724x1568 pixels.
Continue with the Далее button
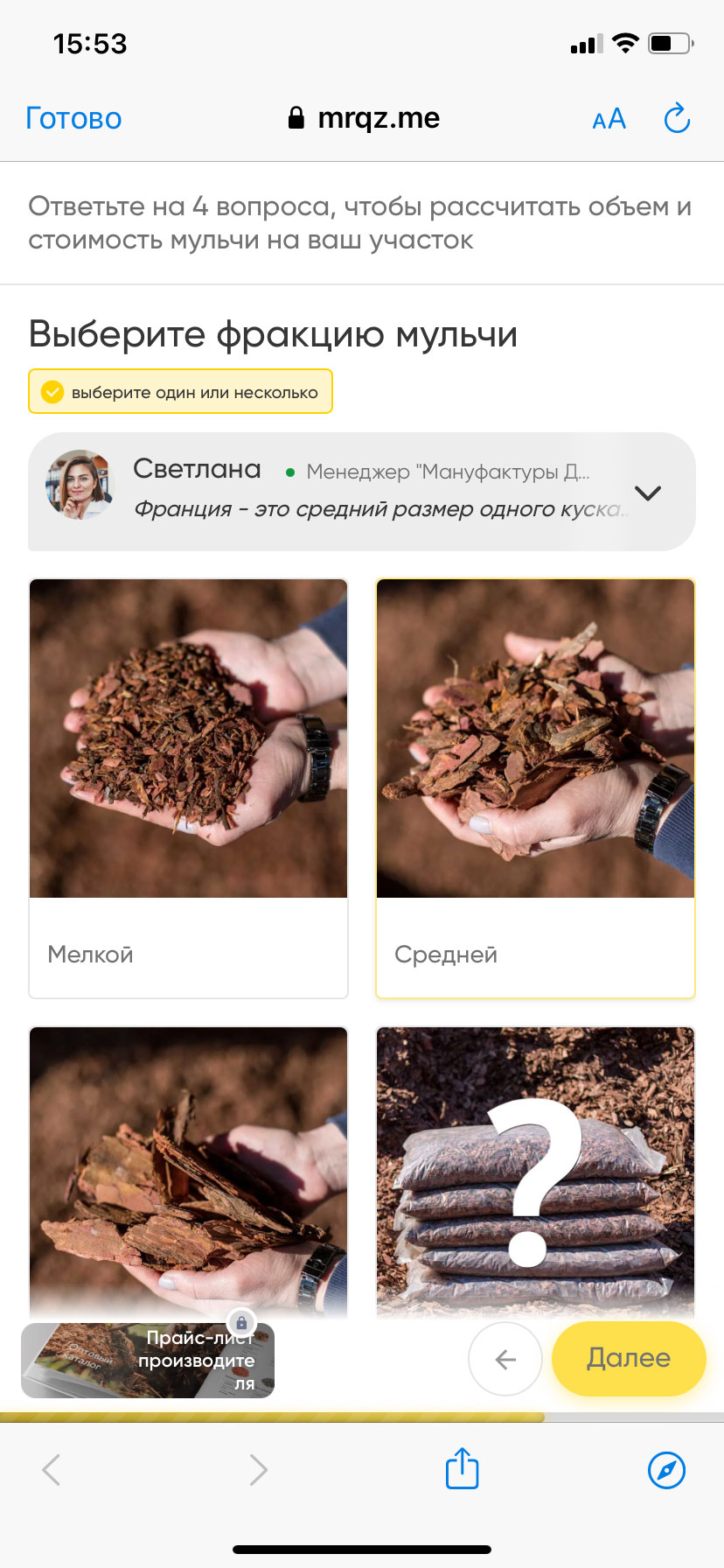pos(628,1358)
